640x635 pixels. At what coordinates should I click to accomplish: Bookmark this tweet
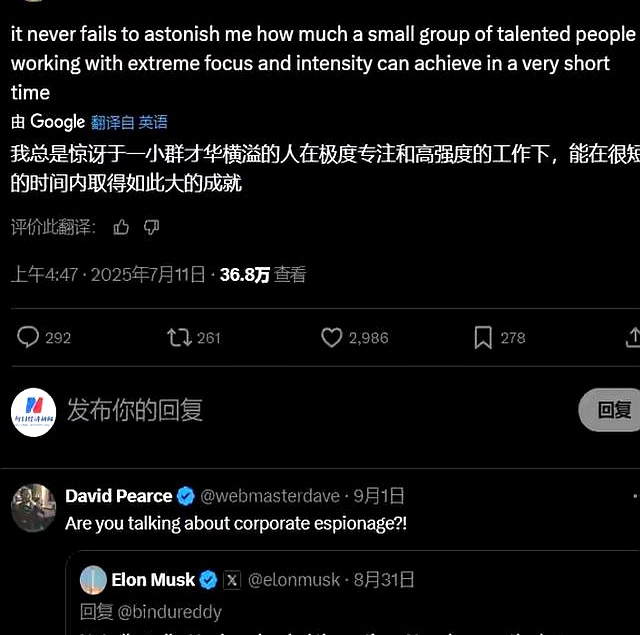coord(483,338)
